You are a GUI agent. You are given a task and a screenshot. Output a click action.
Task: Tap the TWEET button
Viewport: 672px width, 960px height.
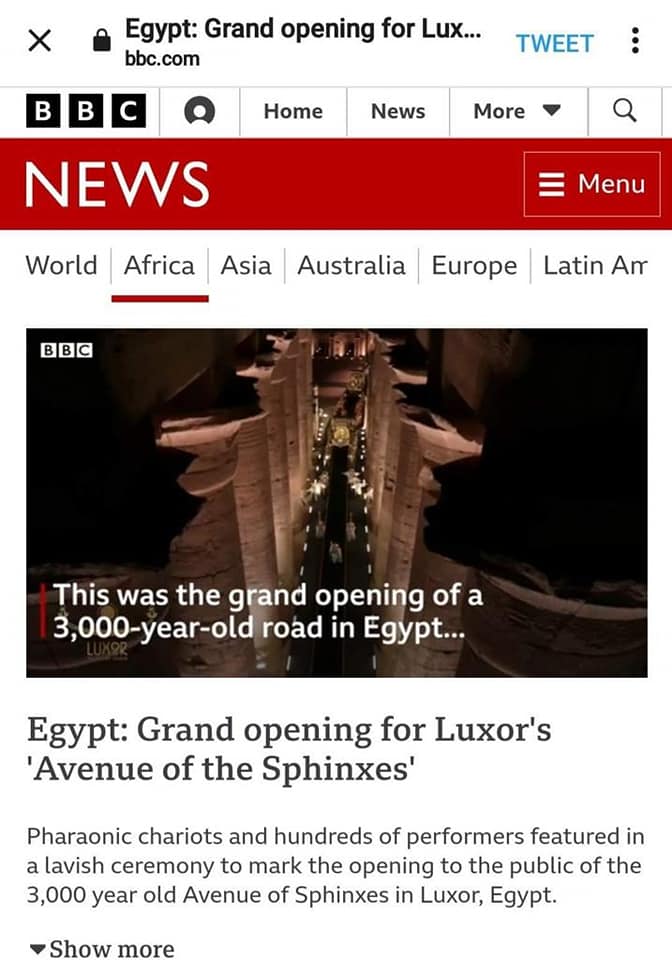554,43
